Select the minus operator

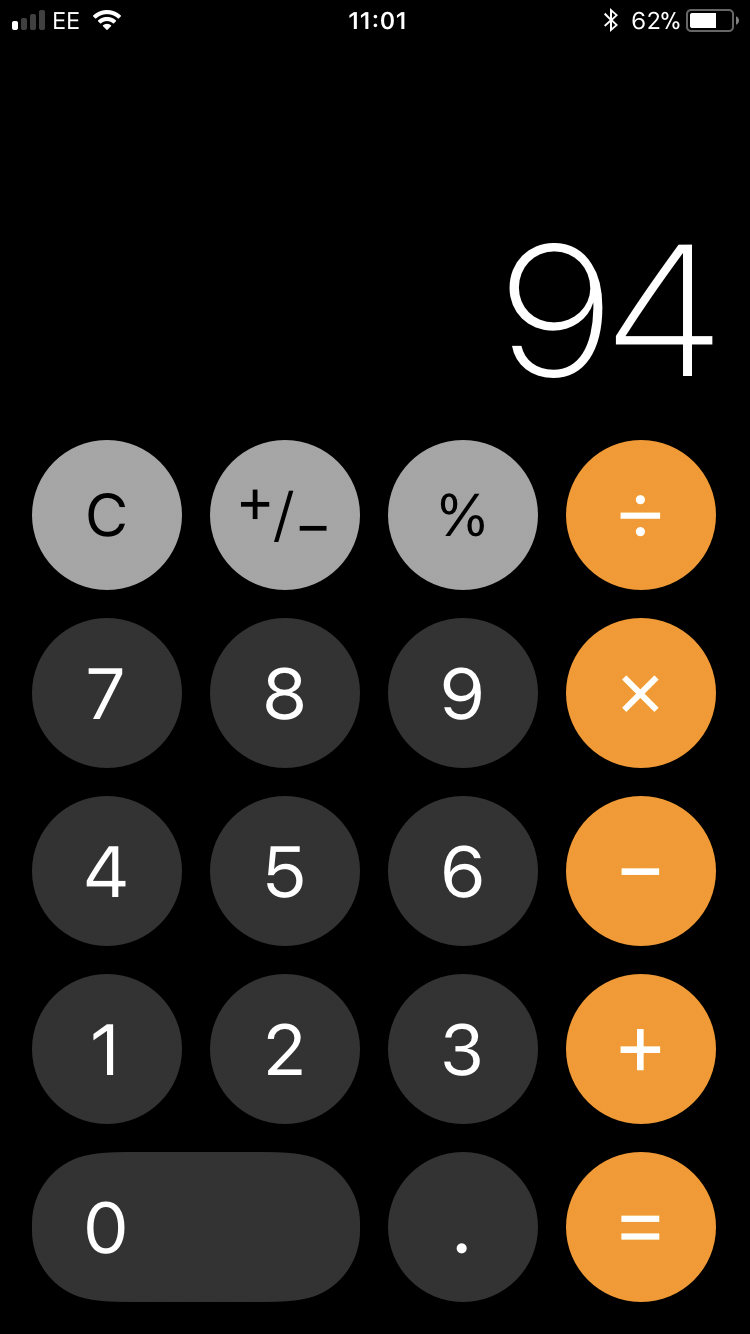tap(641, 871)
